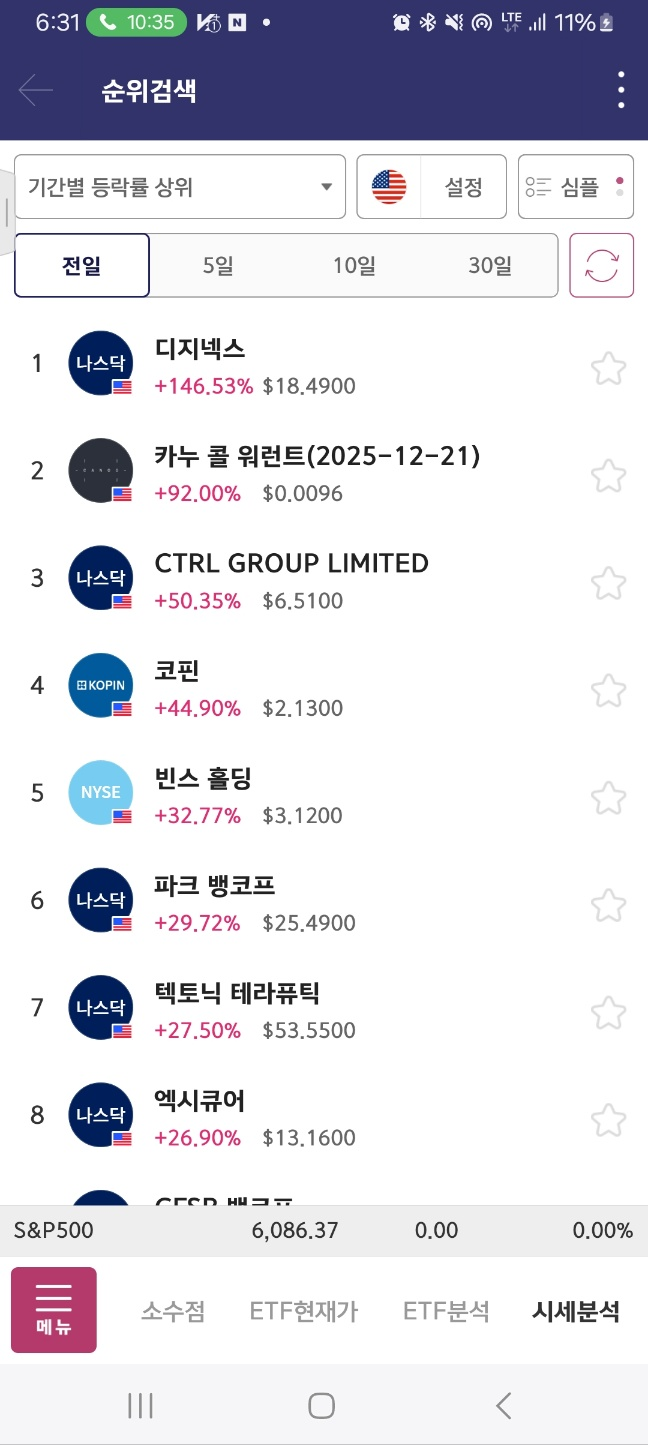Switch to the 10일 period tab
Viewport: 648px width, 1445px height.
click(354, 266)
